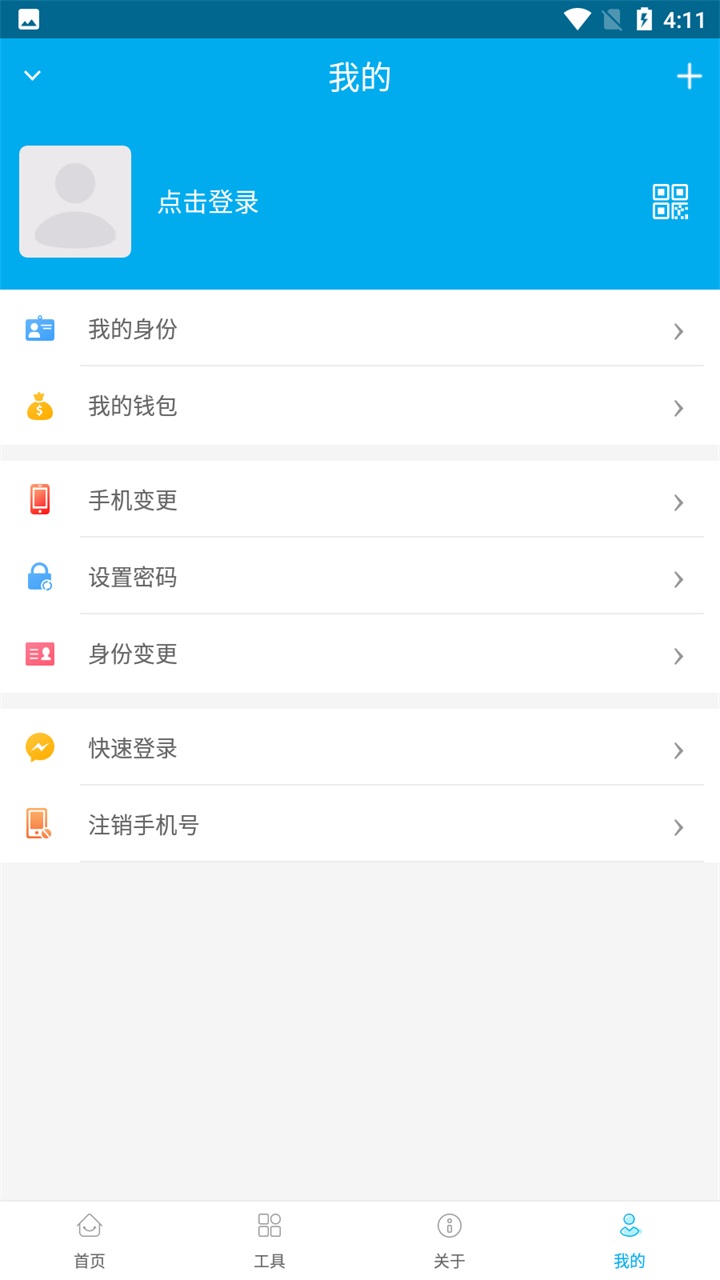Expand the 我的钱包 row arrow
The image size is (720, 1280).
(678, 408)
